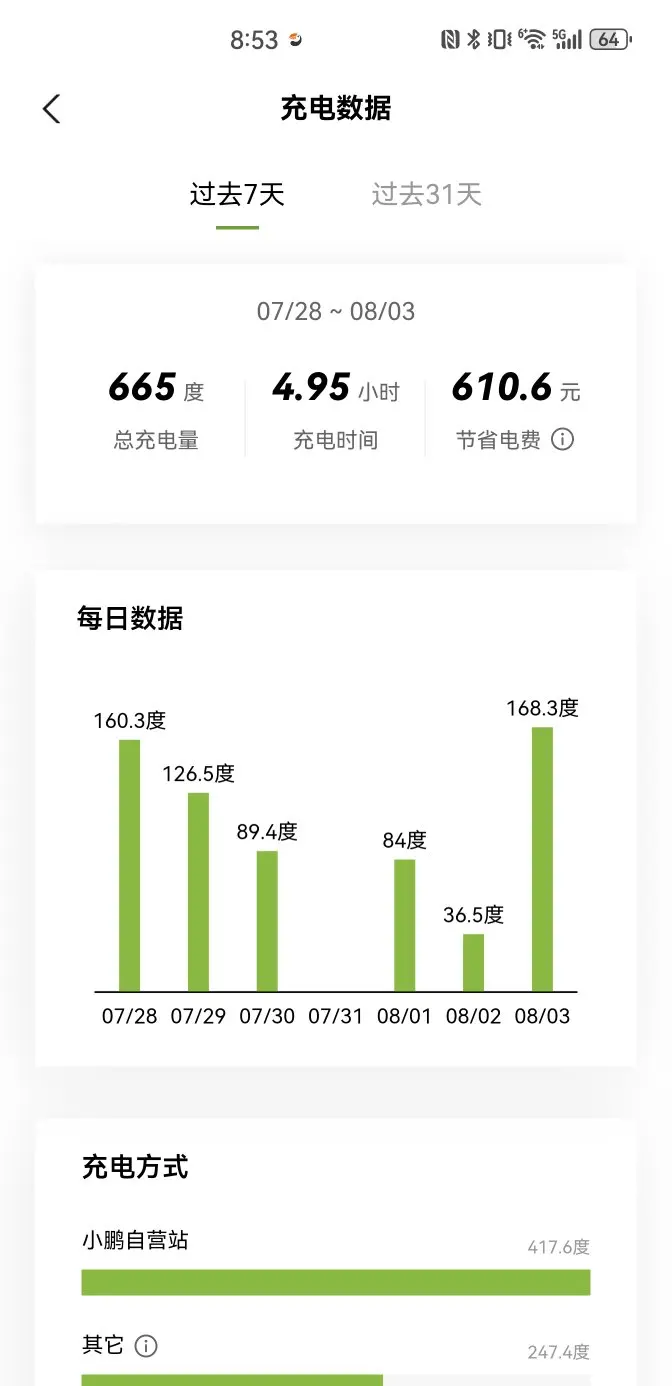The width and height of the screenshot is (672, 1386).
Task: Select the 过去7天 tab
Action: click(x=237, y=194)
